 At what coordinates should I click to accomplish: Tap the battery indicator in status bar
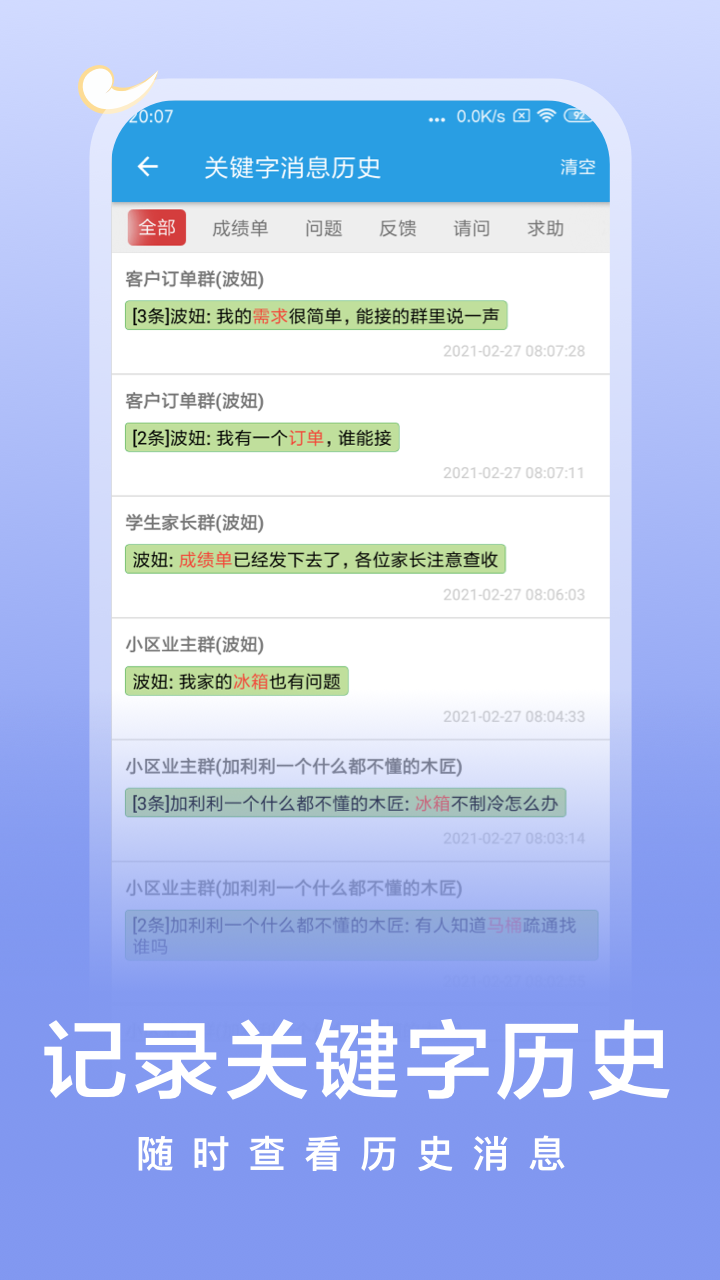point(577,117)
